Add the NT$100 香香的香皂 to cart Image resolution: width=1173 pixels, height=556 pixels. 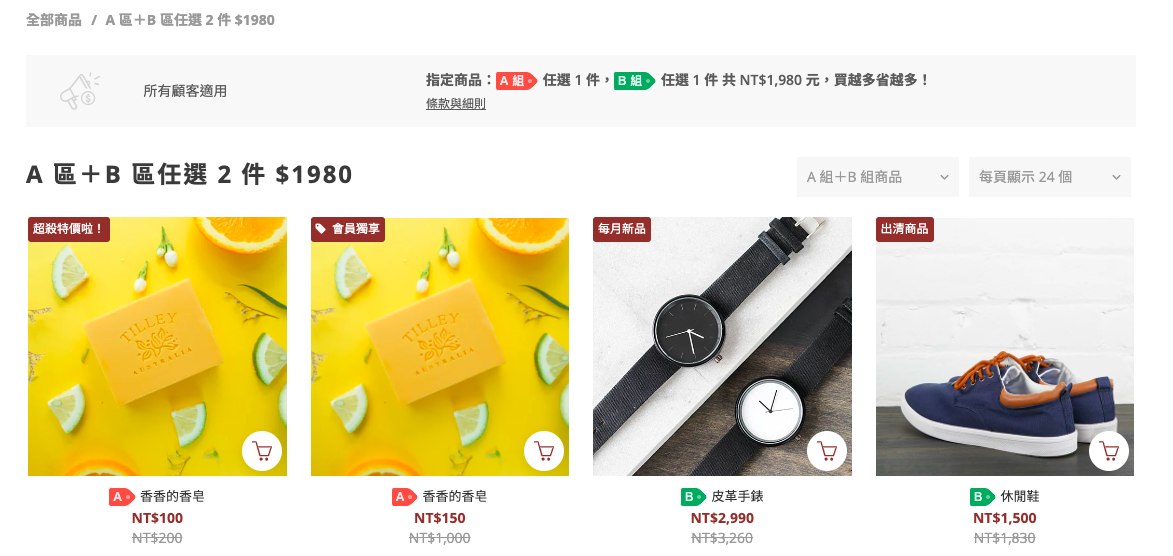point(262,451)
